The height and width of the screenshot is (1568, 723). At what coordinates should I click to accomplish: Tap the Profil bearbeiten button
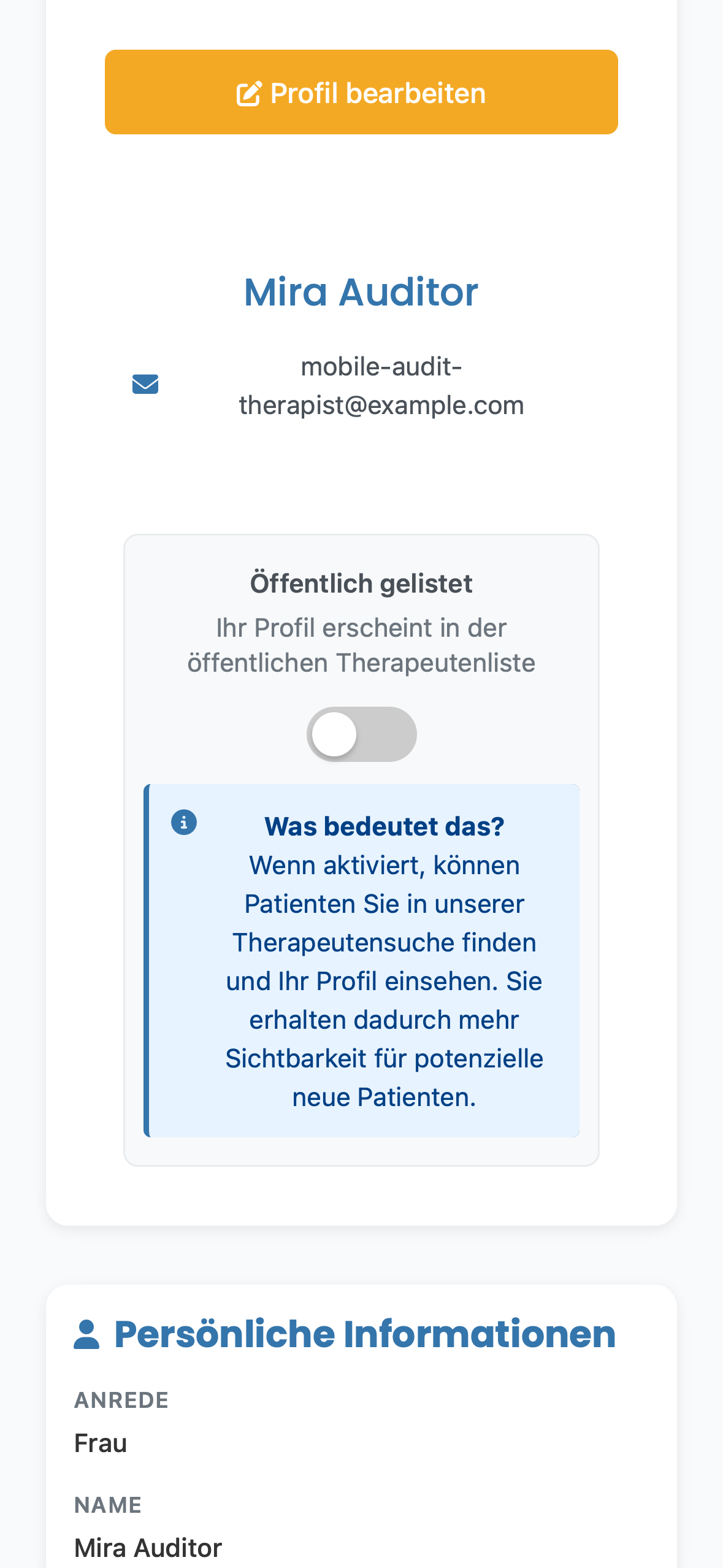point(361,92)
